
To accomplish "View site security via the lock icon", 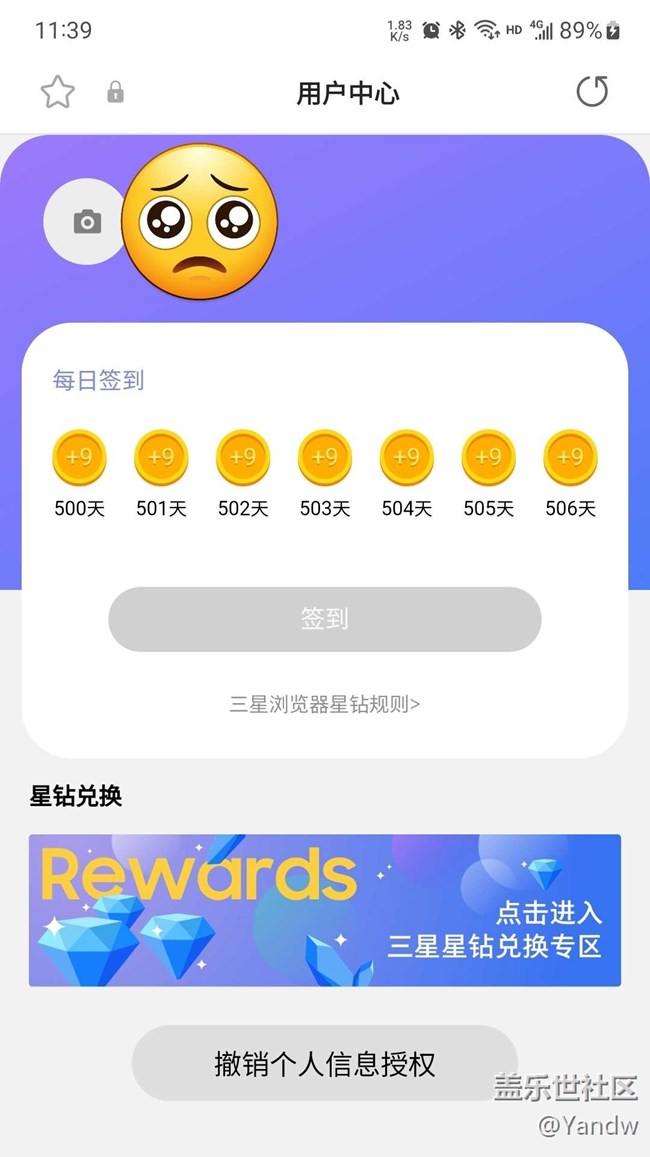I will click(116, 94).
